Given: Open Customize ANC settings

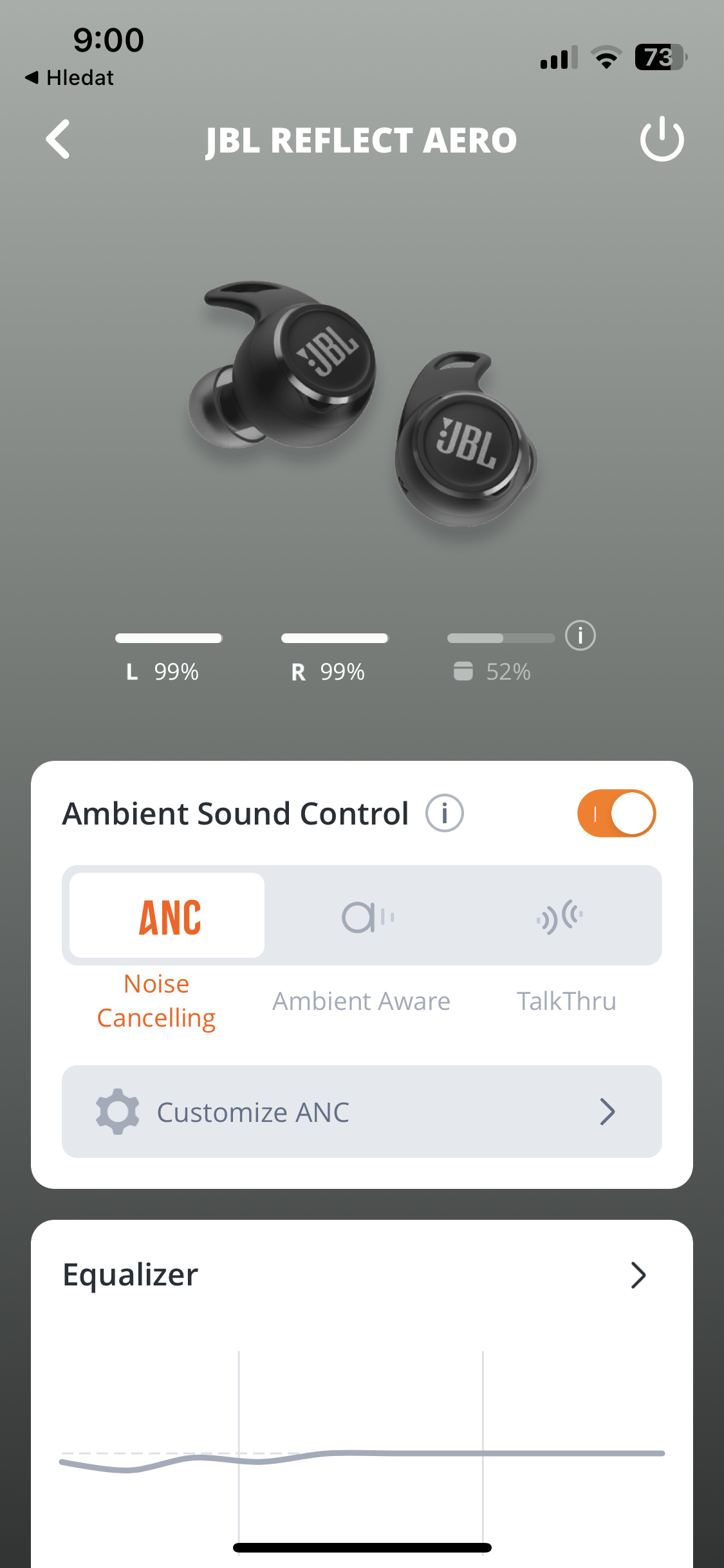Looking at the screenshot, I should 362,1112.
